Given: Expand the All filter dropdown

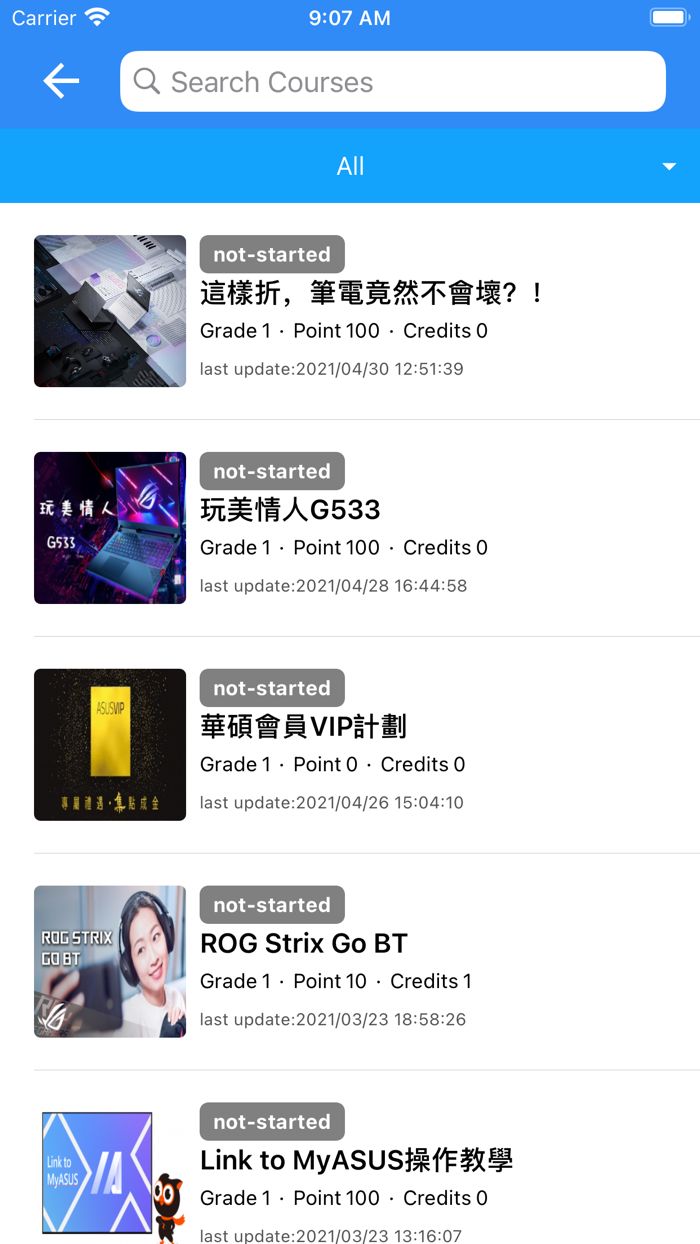Looking at the screenshot, I should (x=350, y=166).
